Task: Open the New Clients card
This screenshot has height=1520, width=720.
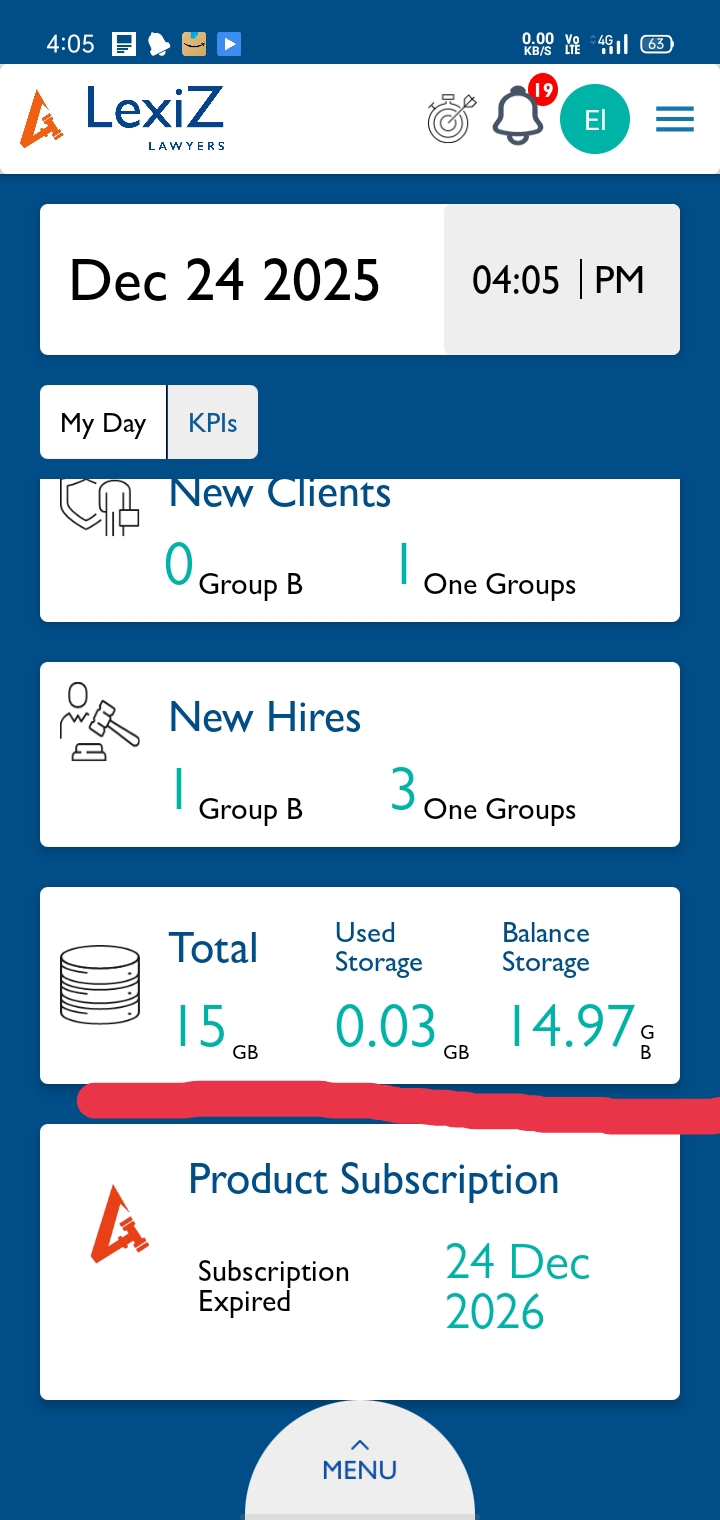Action: 360,550
